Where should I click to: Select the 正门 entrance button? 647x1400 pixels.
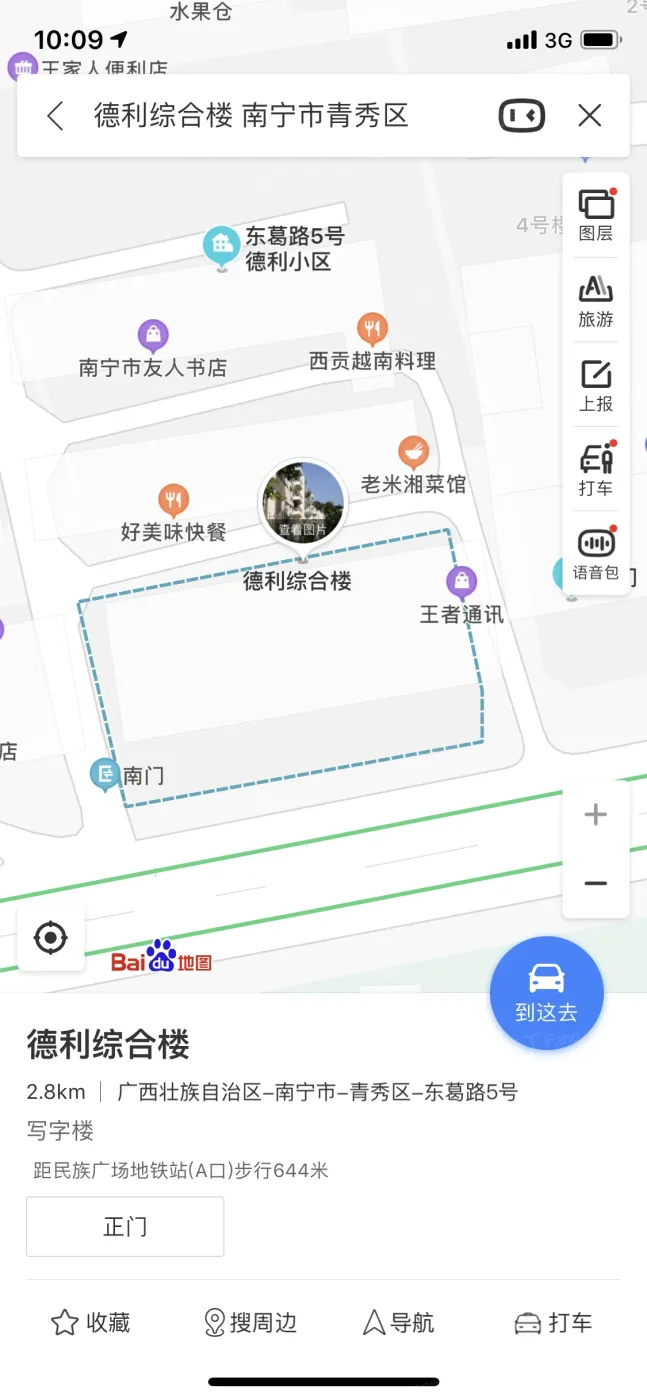point(125,1227)
